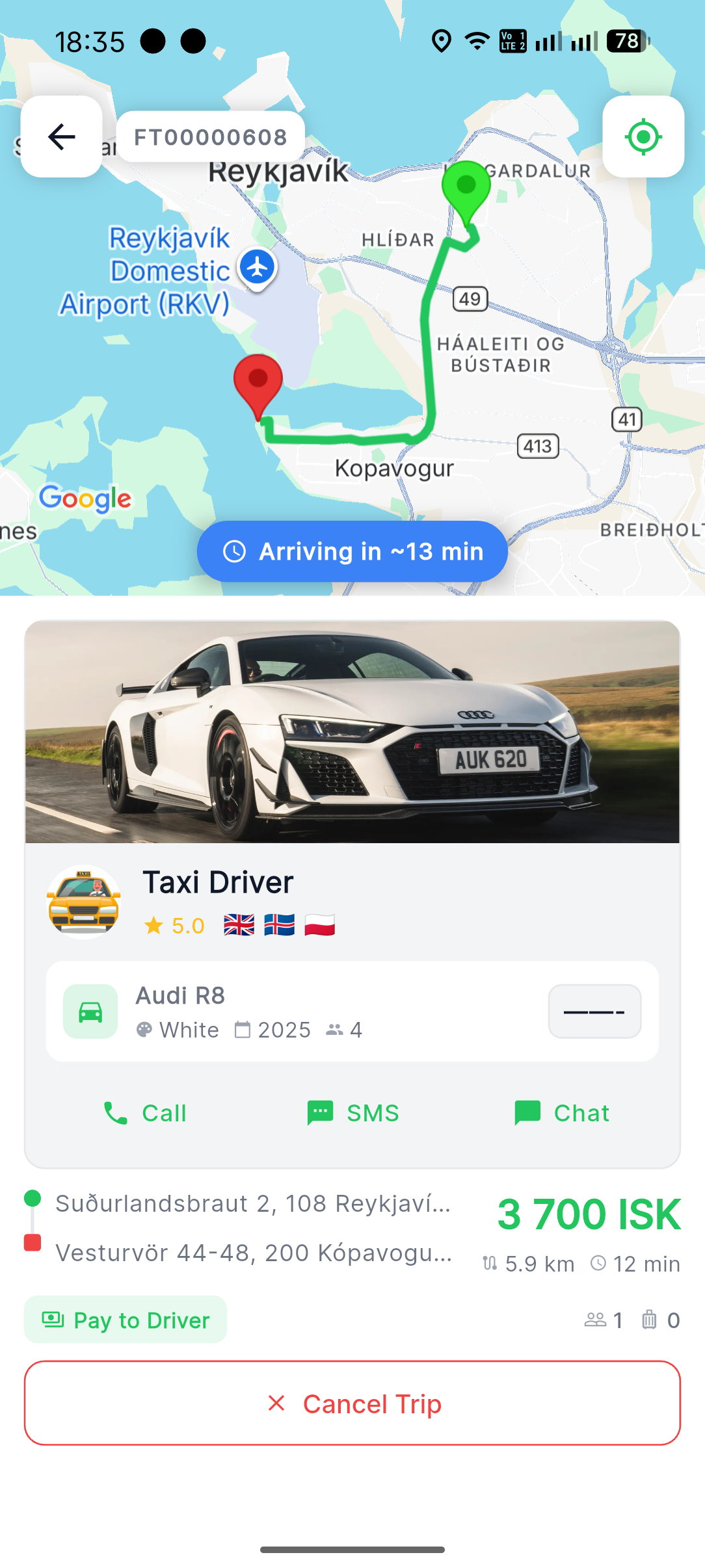Viewport: 705px width, 1568px height.
Task: Select the crosshair locate-me button on map
Action: pos(643,137)
